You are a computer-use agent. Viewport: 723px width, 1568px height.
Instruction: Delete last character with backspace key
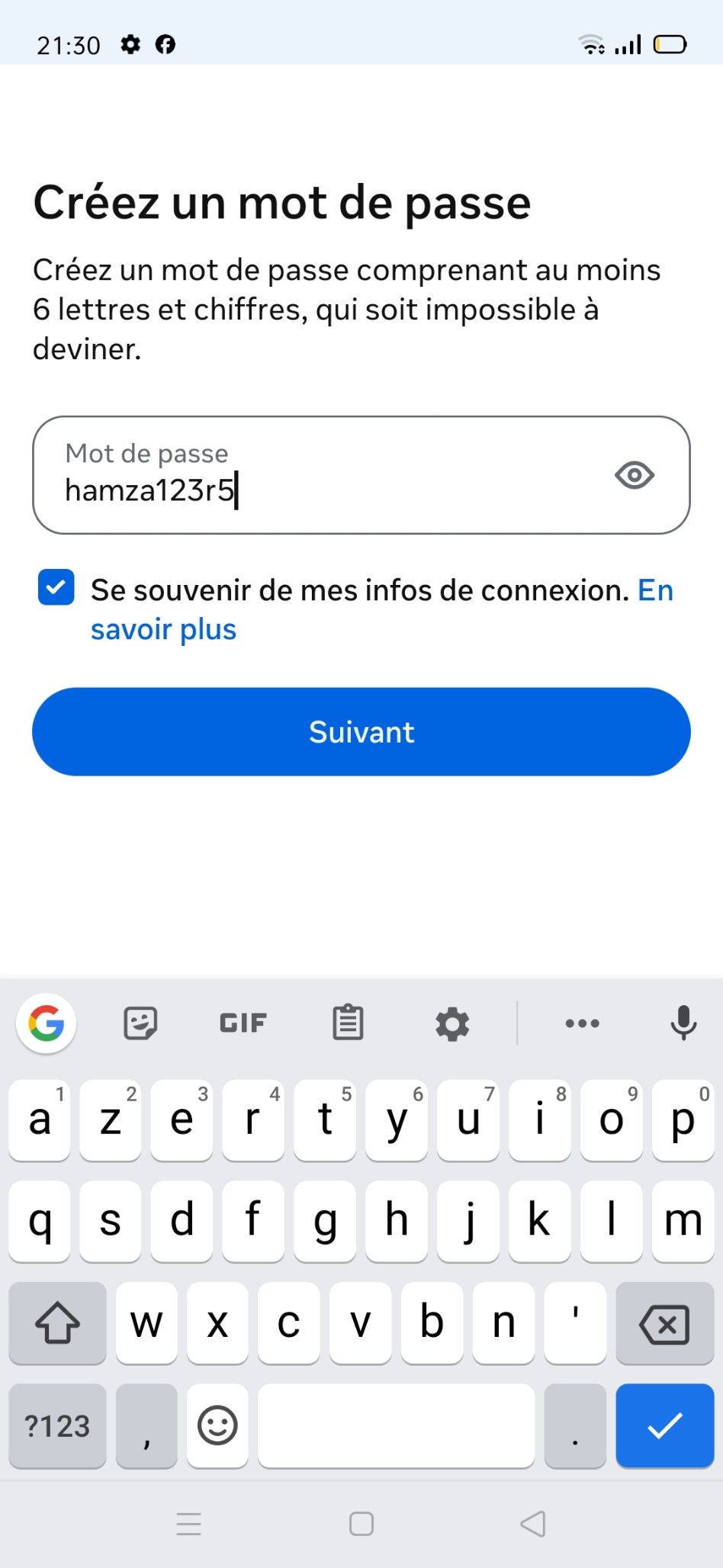pyautogui.click(x=664, y=1323)
